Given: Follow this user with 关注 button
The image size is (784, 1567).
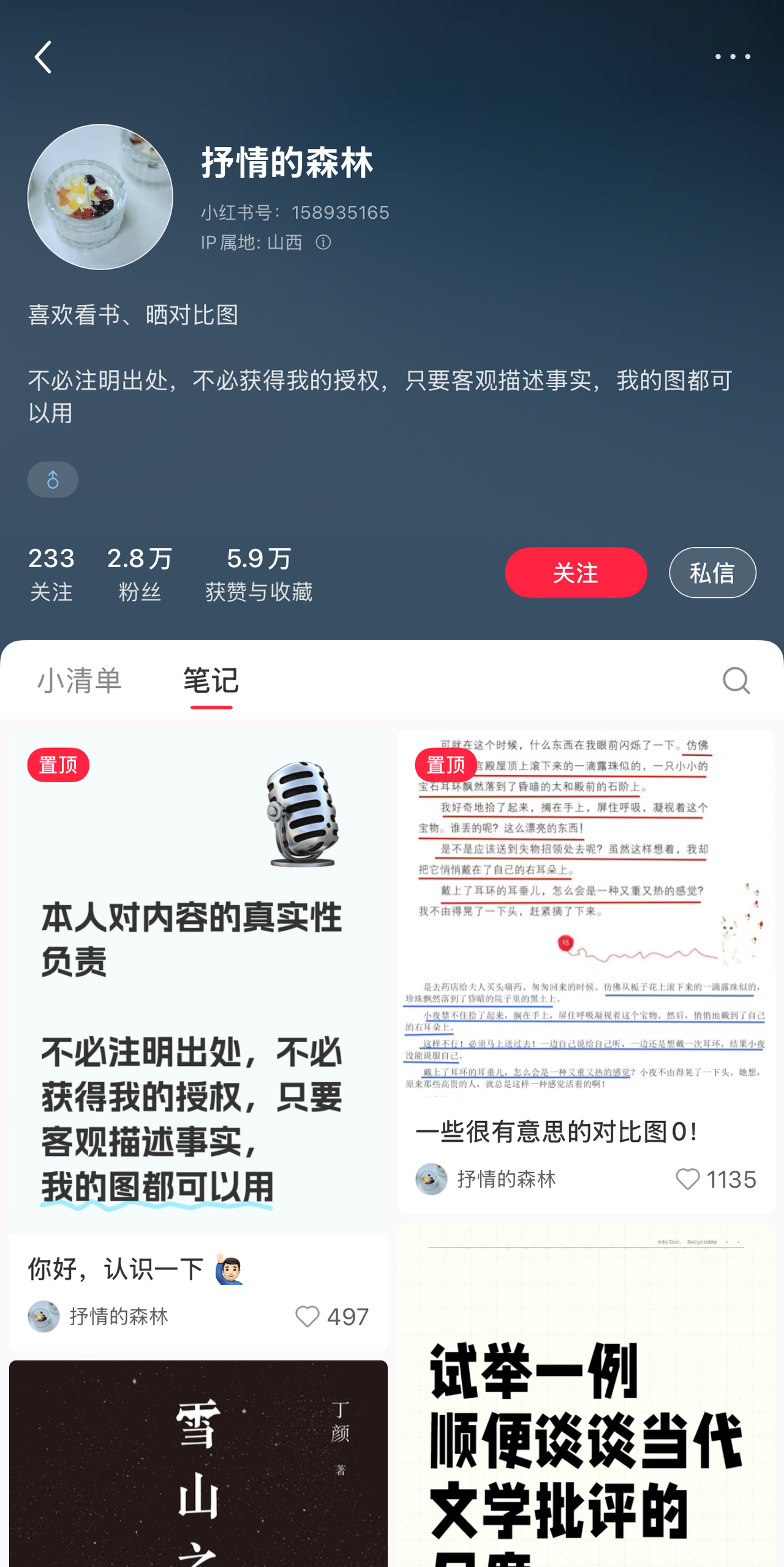Looking at the screenshot, I should coord(575,572).
